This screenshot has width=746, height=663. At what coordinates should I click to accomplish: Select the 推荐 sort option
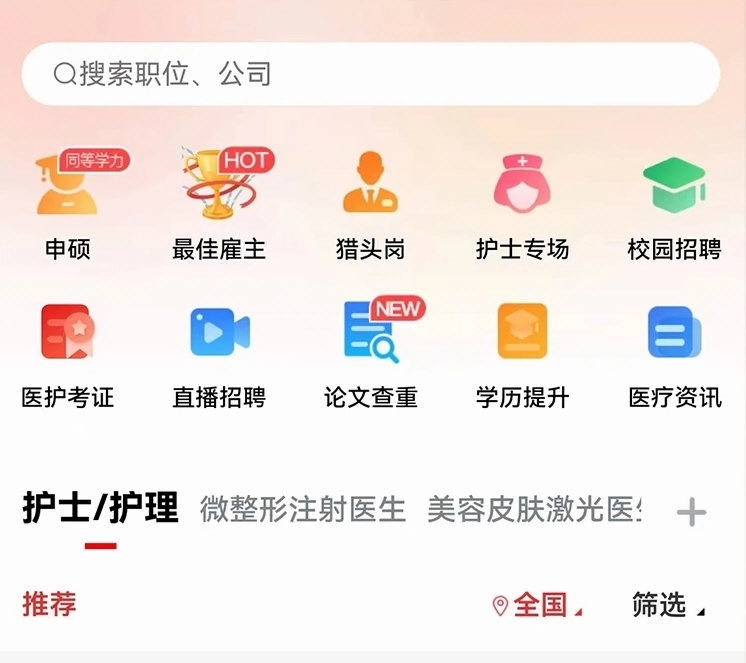pyautogui.click(x=49, y=604)
